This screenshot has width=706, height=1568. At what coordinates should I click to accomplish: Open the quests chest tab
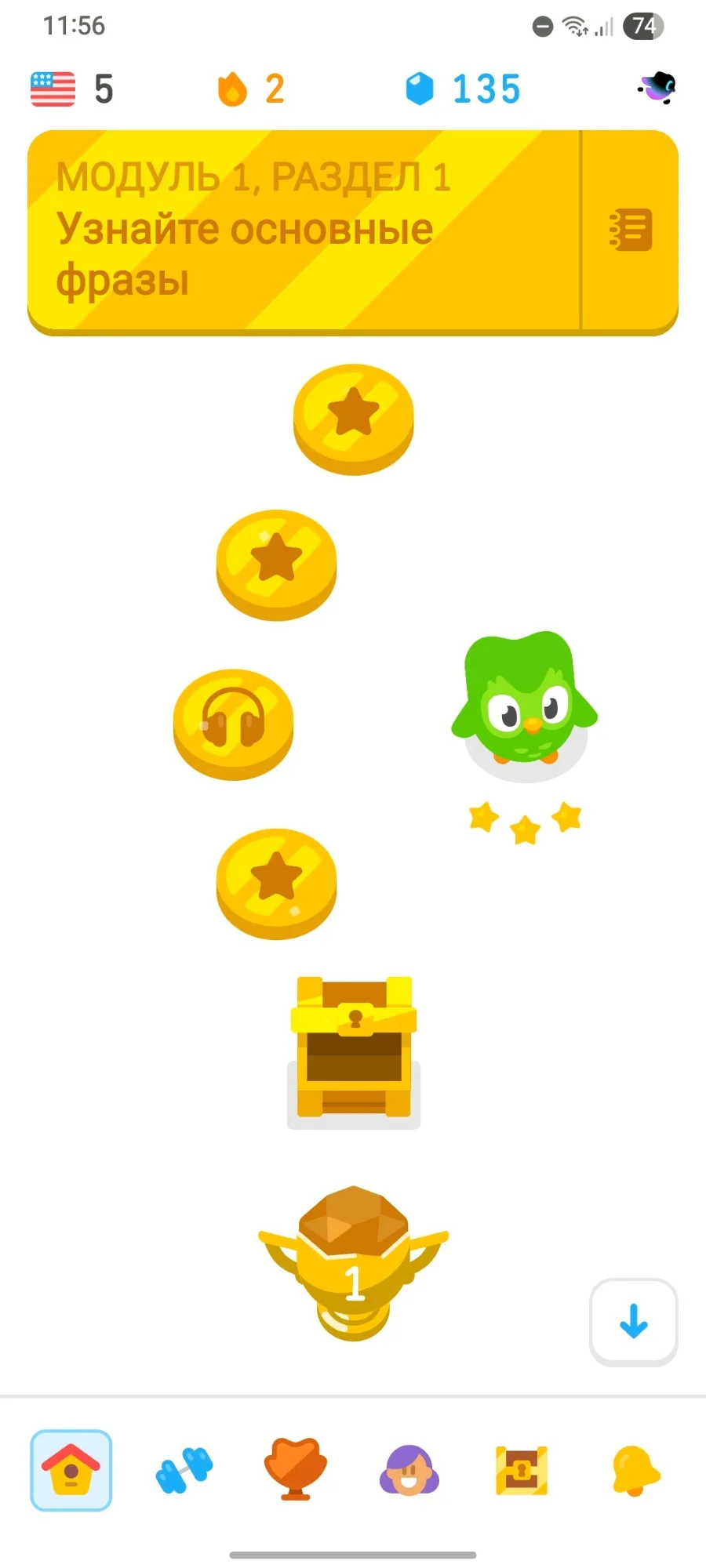[x=522, y=1470]
